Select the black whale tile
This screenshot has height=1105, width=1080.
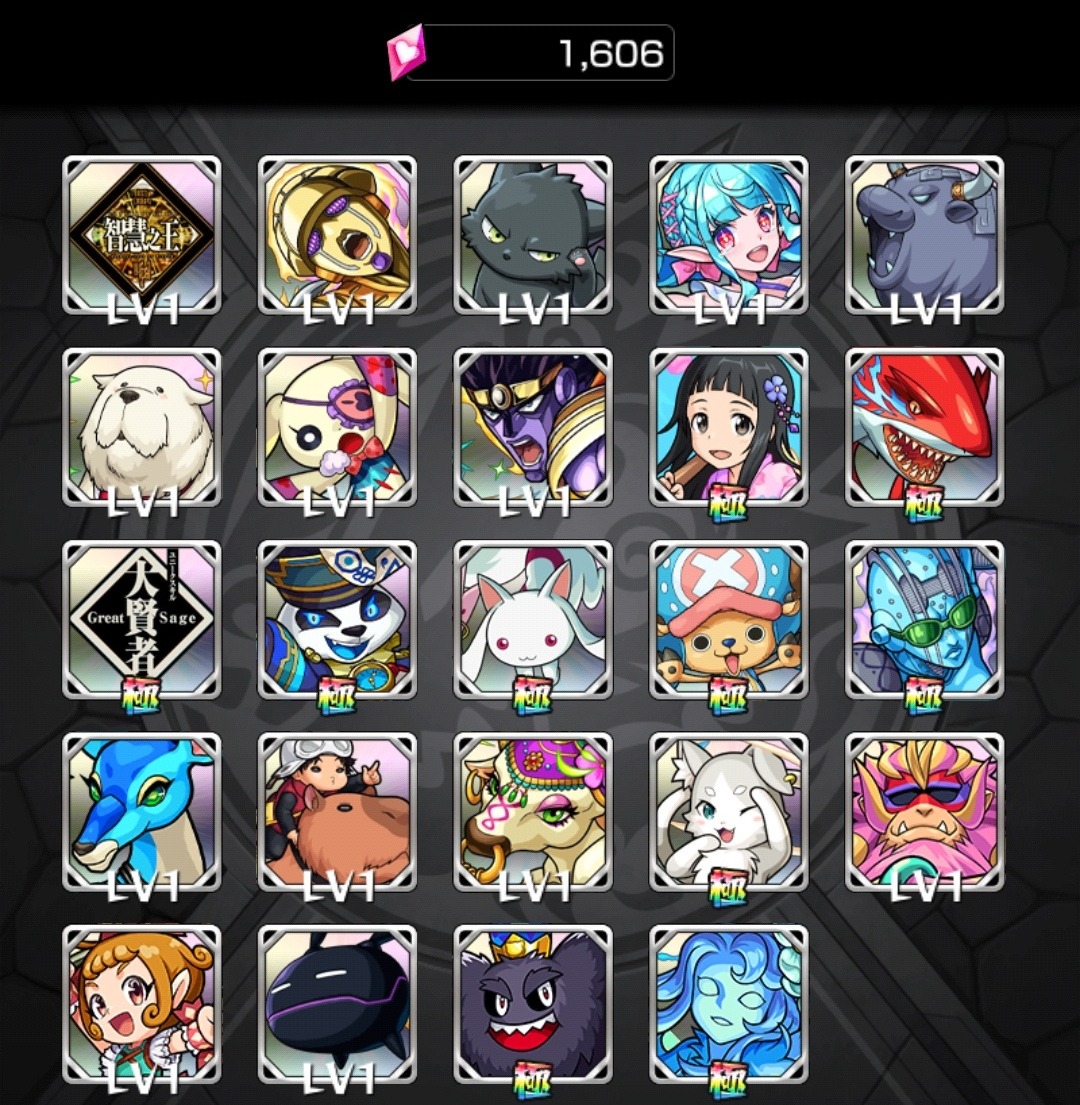tap(337, 1003)
